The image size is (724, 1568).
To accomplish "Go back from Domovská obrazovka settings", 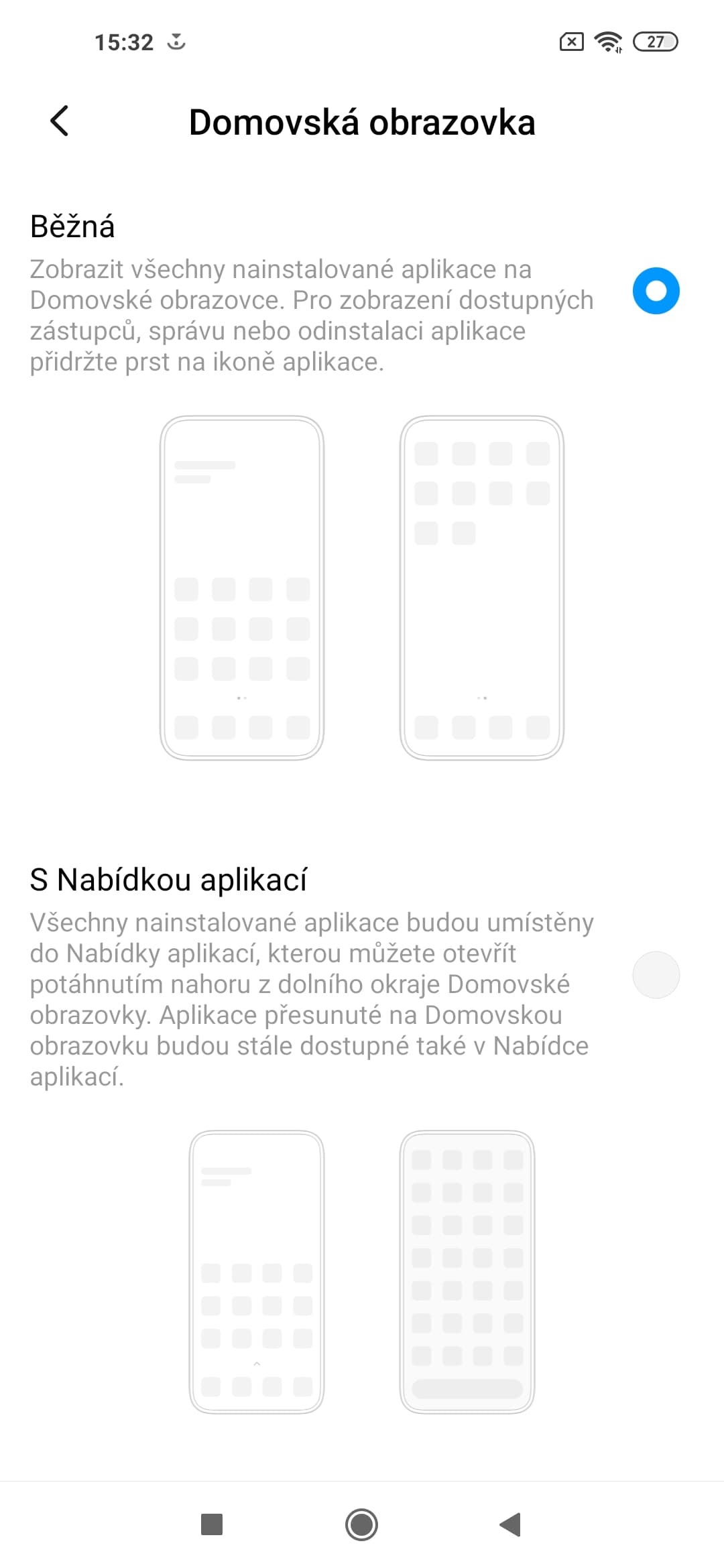I will (60, 121).
